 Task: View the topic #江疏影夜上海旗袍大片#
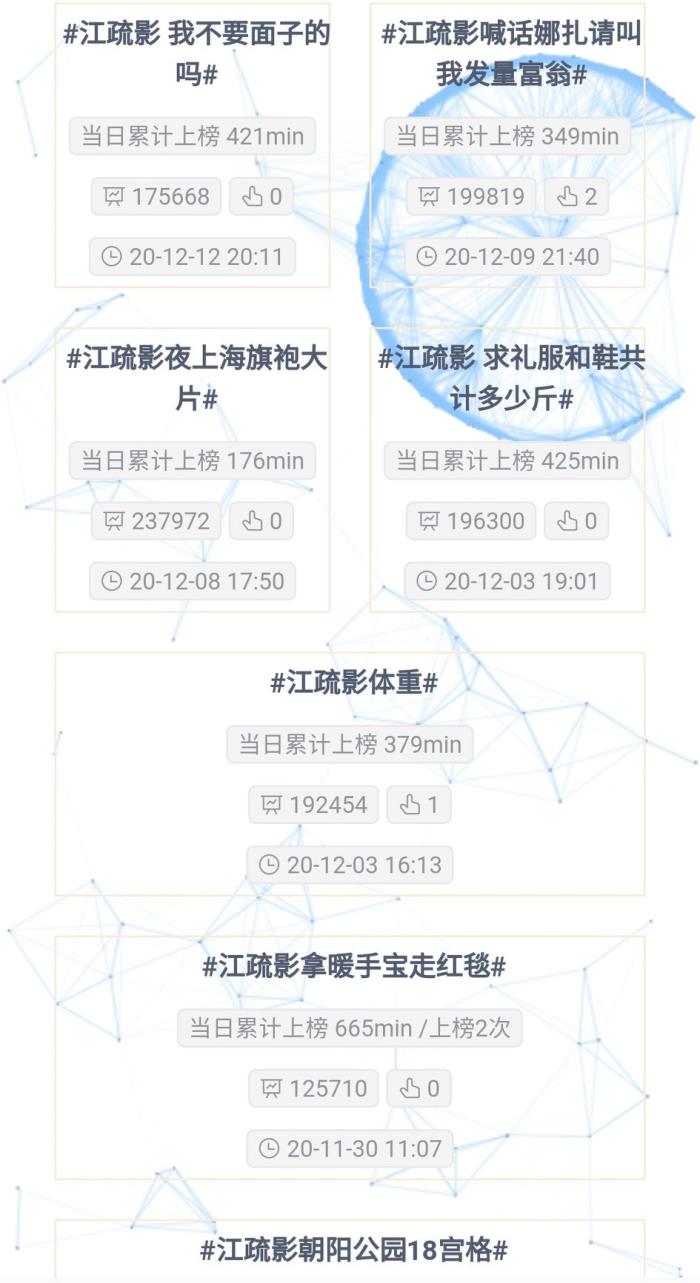196,378
